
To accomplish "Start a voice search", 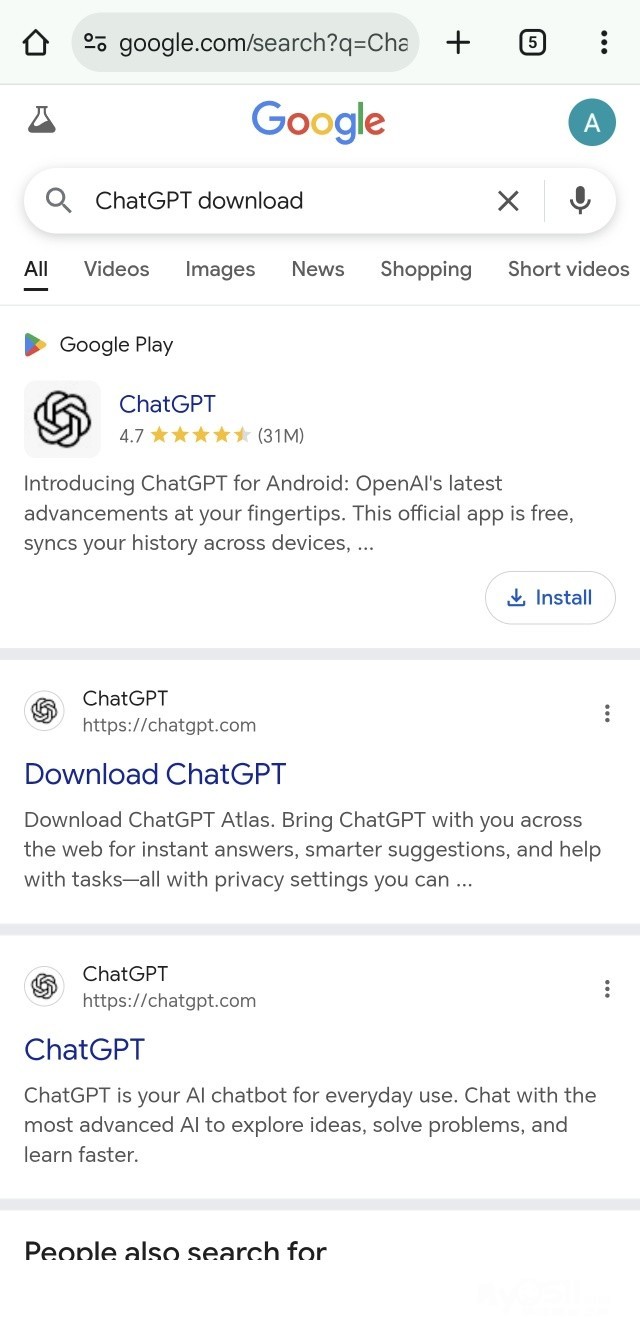I will [x=580, y=201].
